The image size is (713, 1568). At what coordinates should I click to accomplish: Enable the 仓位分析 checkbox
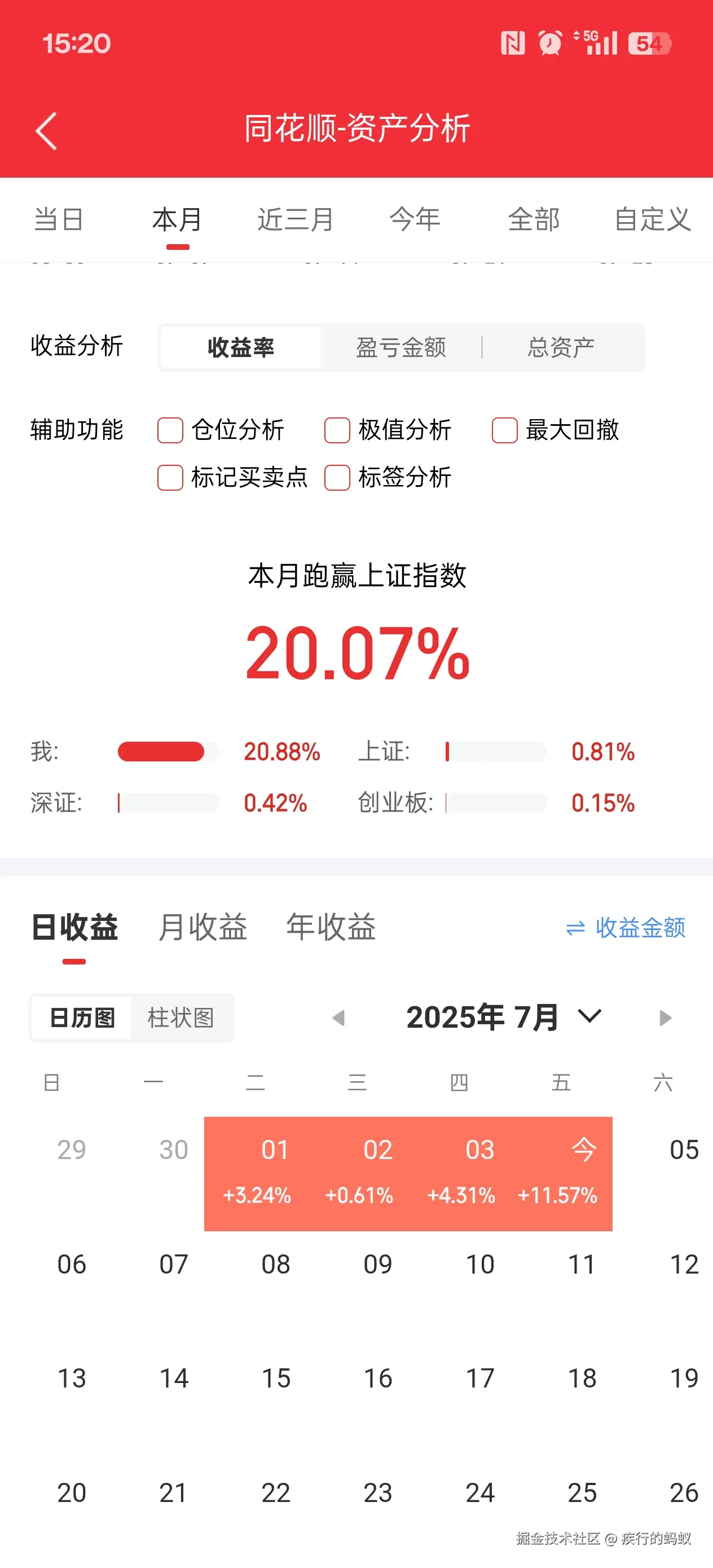169,430
